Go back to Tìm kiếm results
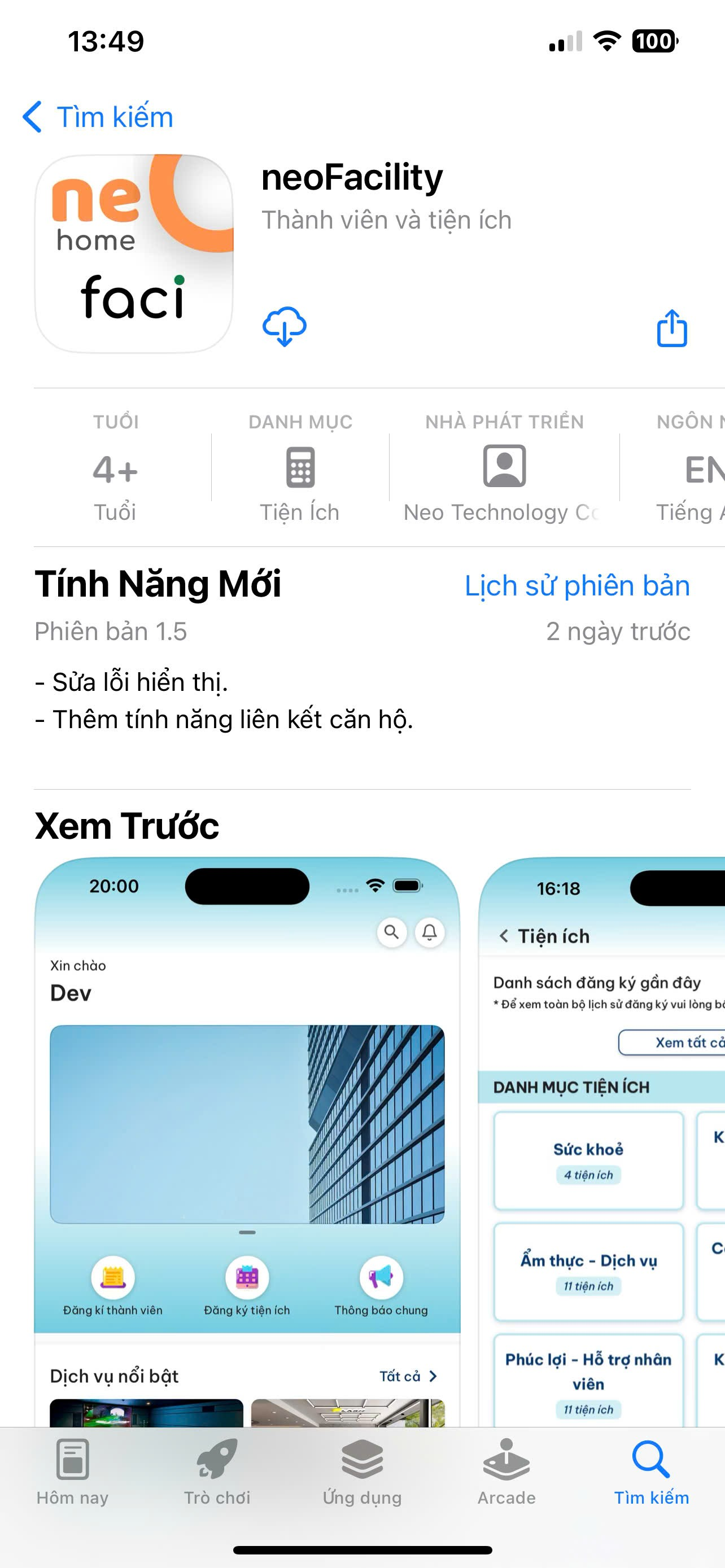The height and width of the screenshot is (1568, 725). pyautogui.click(x=97, y=116)
